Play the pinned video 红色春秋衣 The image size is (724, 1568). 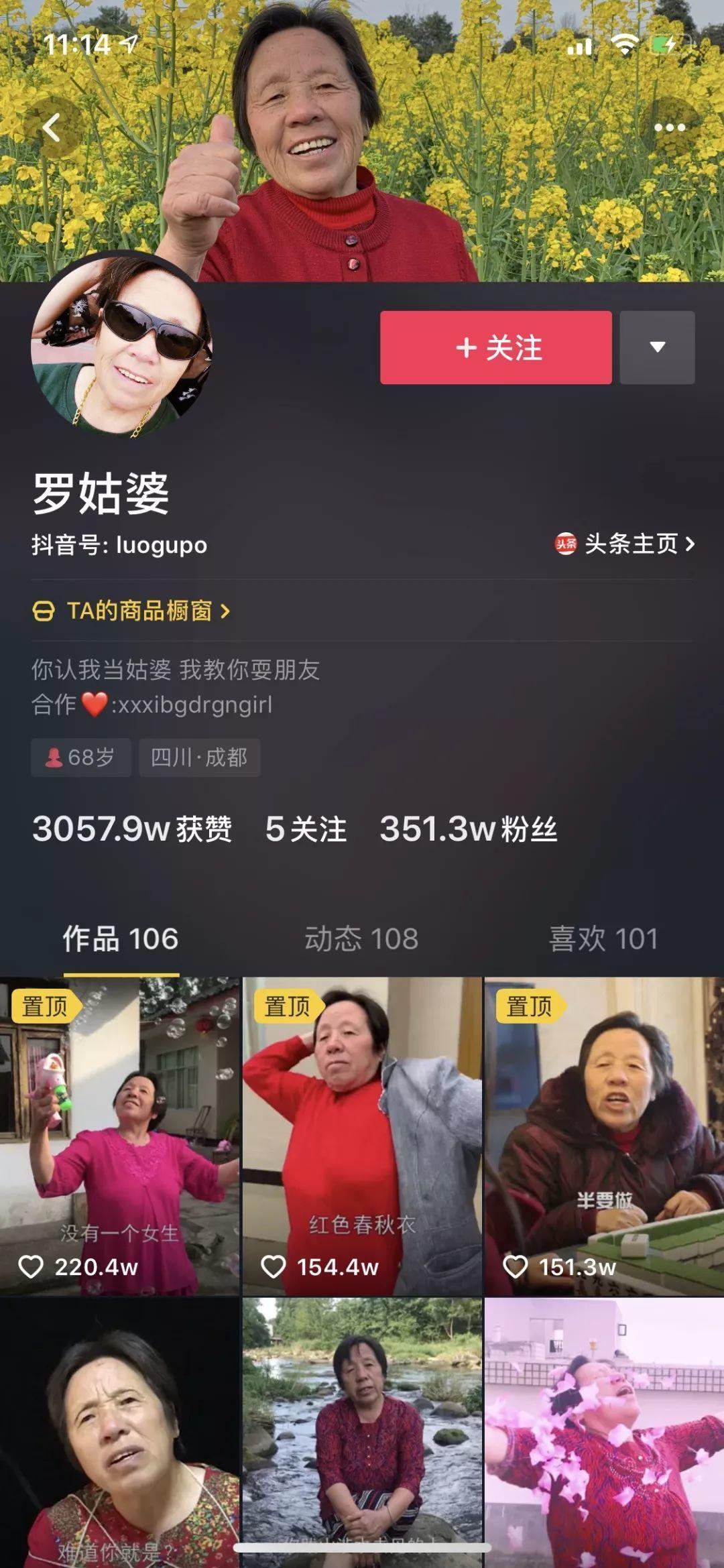pyautogui.click(x=362, y=1136)
